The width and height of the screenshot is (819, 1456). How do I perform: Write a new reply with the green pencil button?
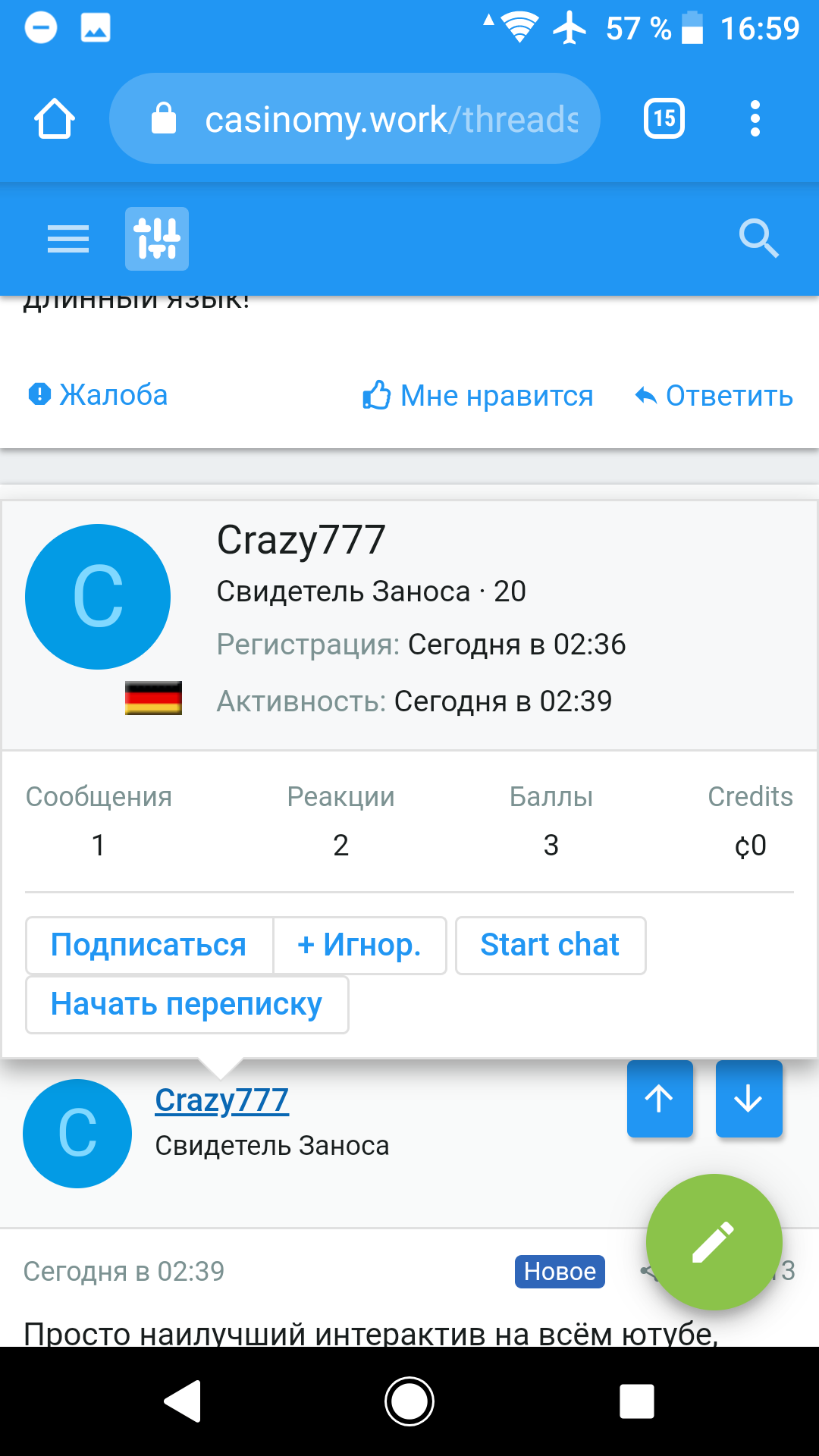714,1241
